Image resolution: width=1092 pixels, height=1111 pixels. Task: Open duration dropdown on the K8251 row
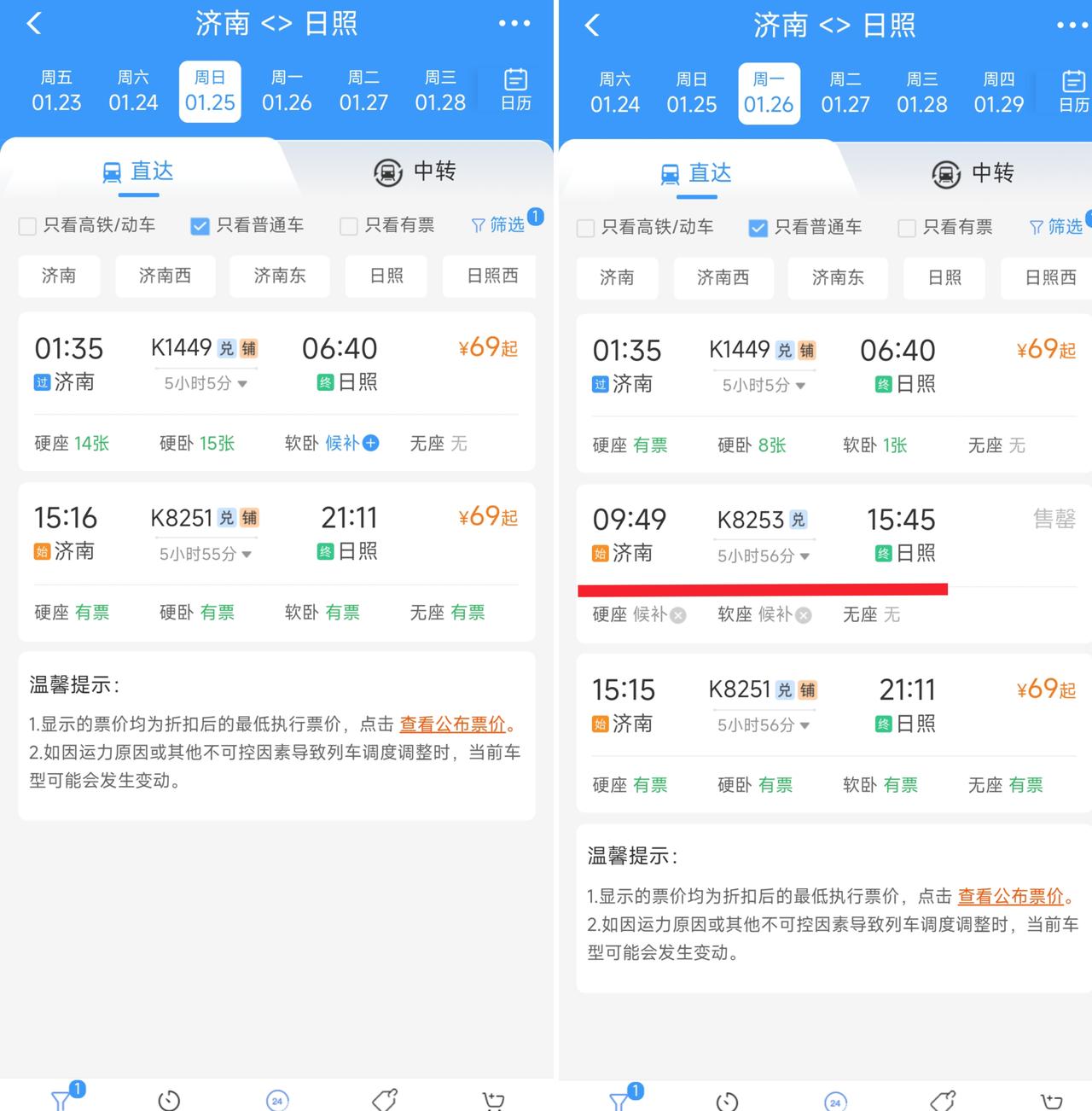click(x=205, y=553)
